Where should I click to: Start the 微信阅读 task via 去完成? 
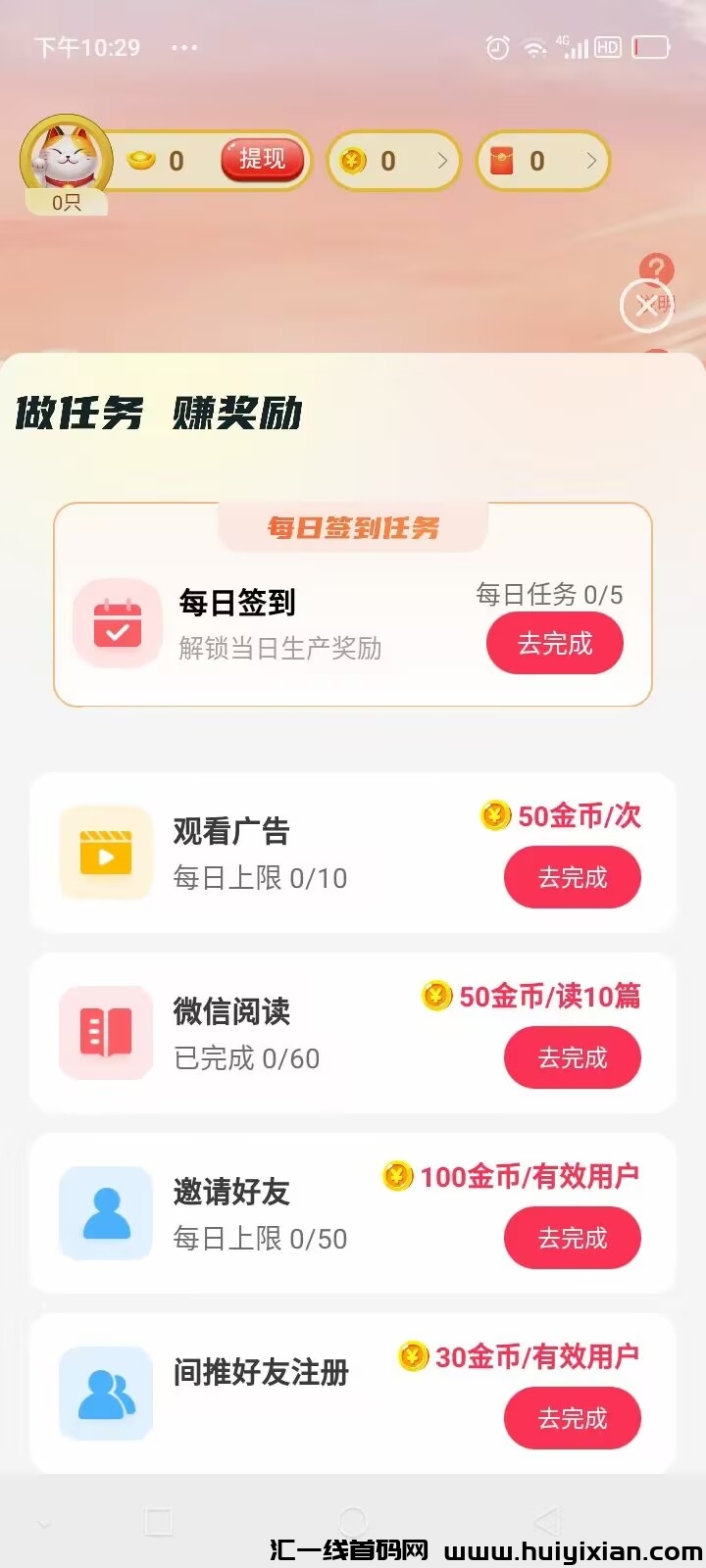(573, 1057)
